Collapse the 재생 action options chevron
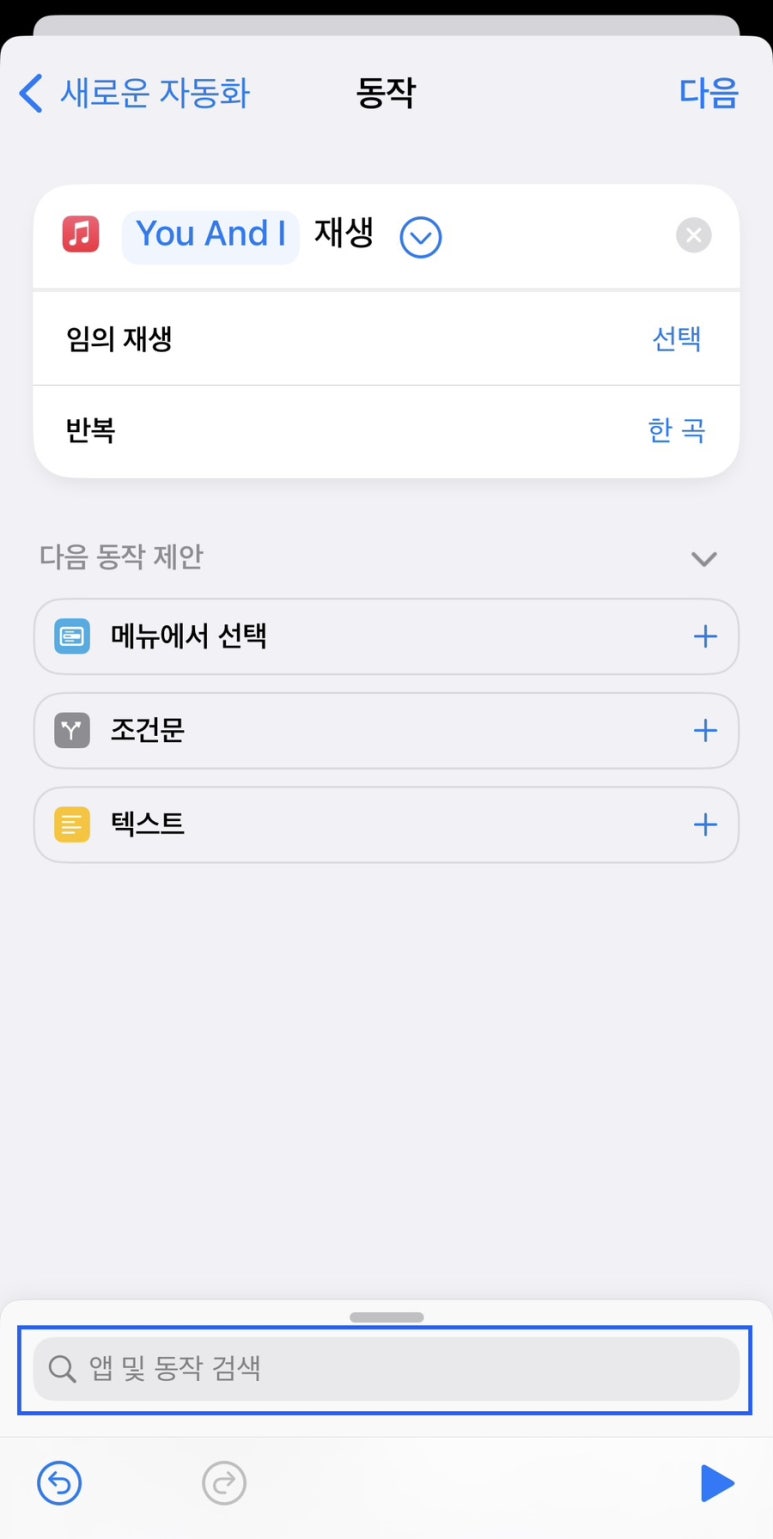This screenshot has width=773, height=1539. (421, 237)
